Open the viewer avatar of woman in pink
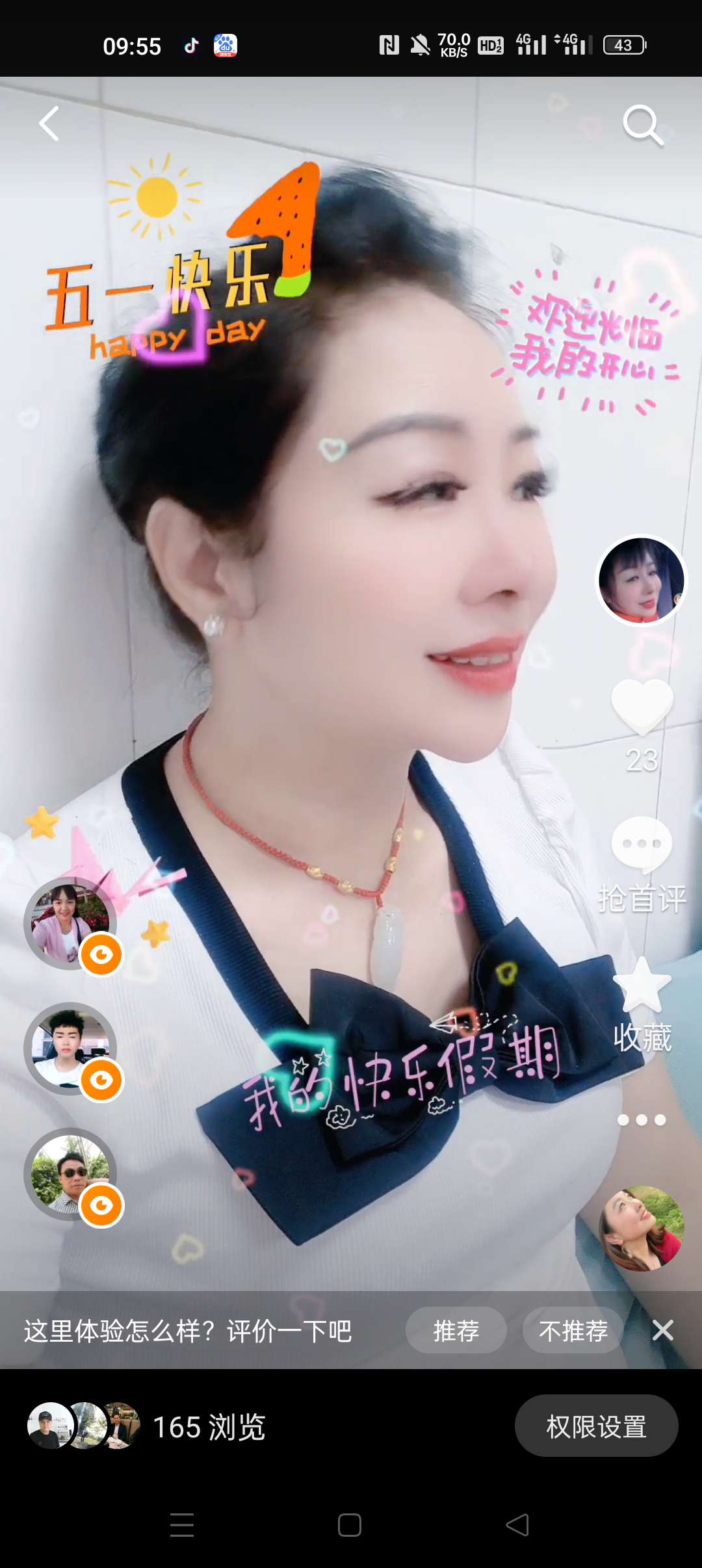Screen dimensions: 702x1568 tap(70, 924)
